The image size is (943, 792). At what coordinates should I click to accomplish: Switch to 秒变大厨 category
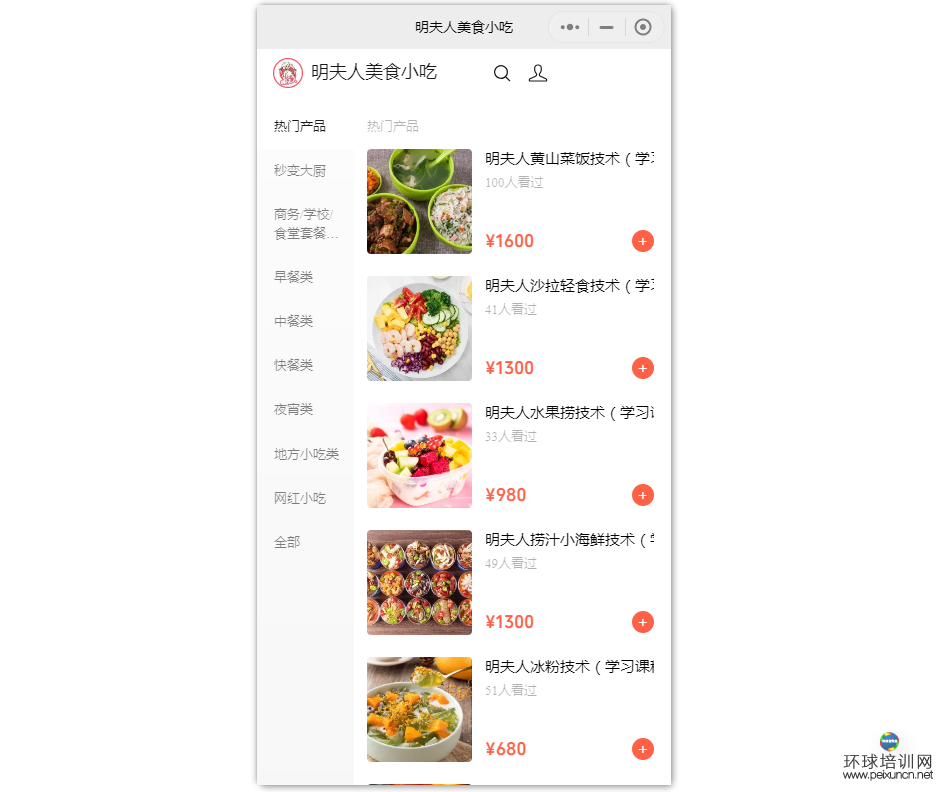300,171
